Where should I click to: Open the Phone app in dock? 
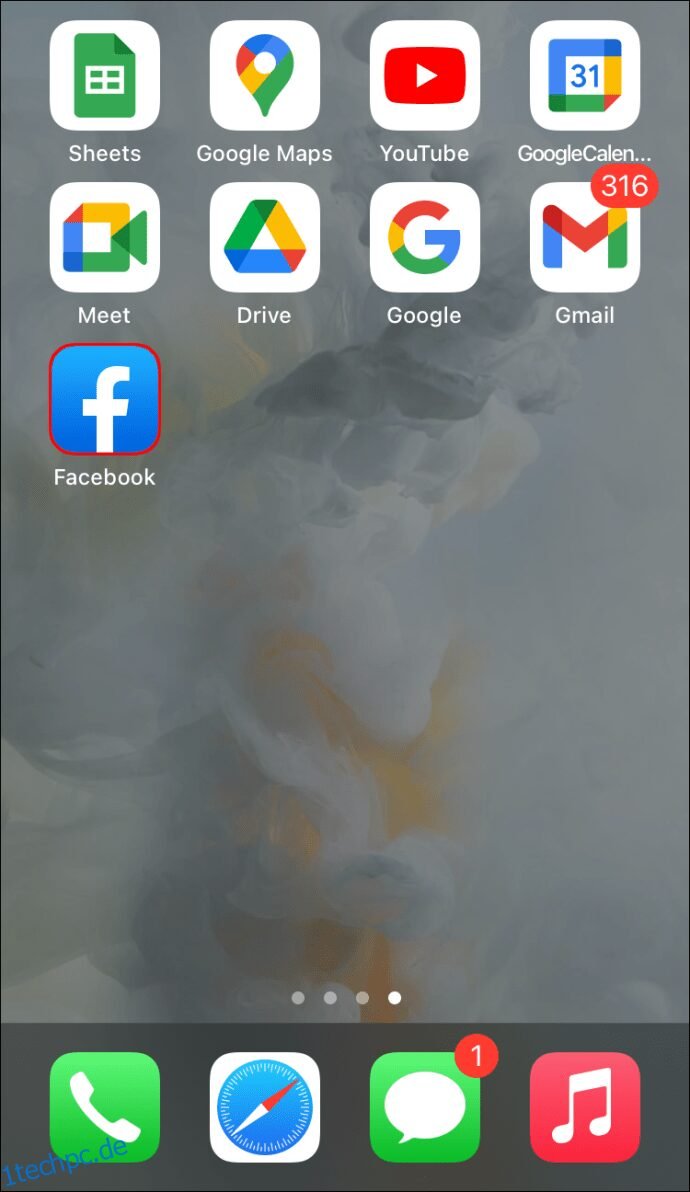105,1107
